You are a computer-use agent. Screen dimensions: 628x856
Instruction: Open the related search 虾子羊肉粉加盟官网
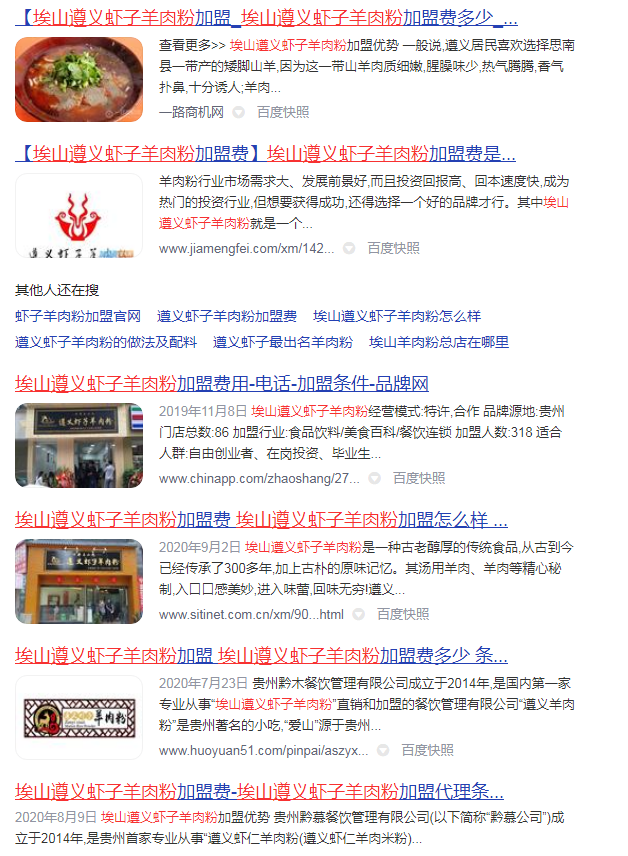point(78,316)
